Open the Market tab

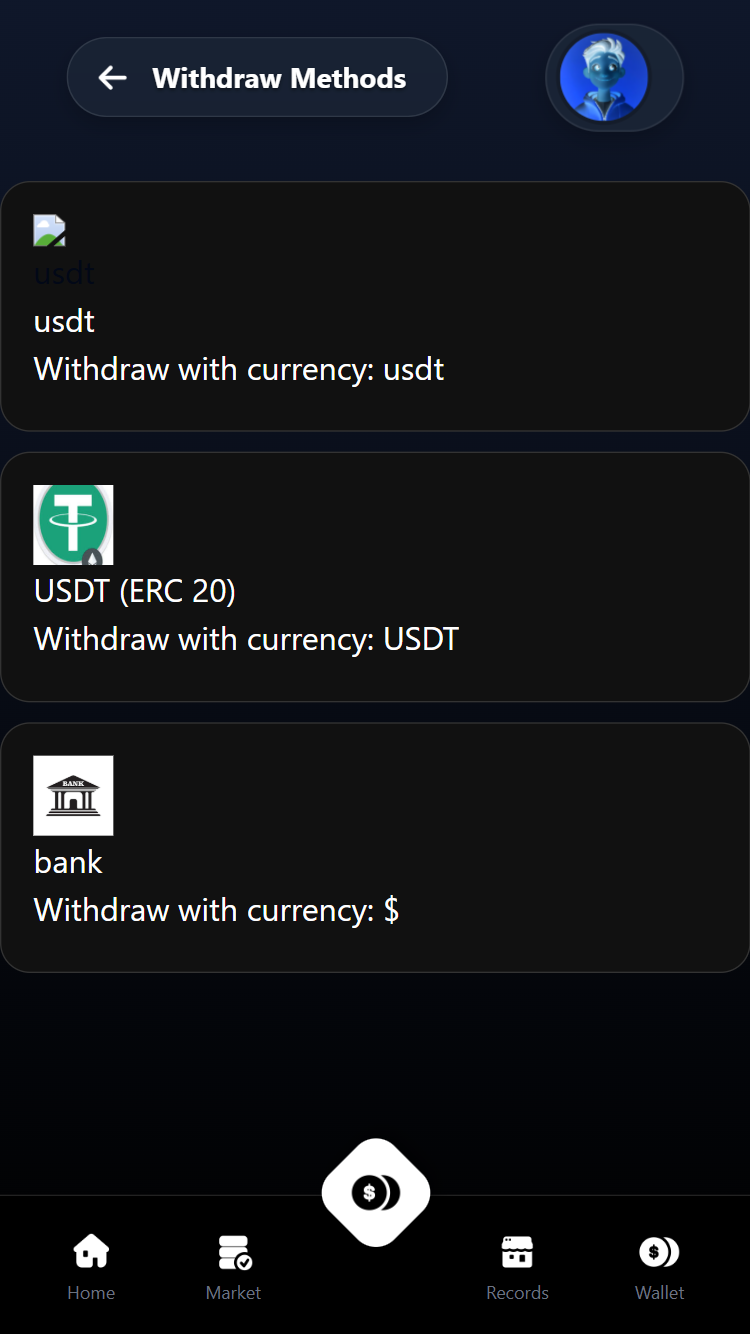click(233, 1266)
